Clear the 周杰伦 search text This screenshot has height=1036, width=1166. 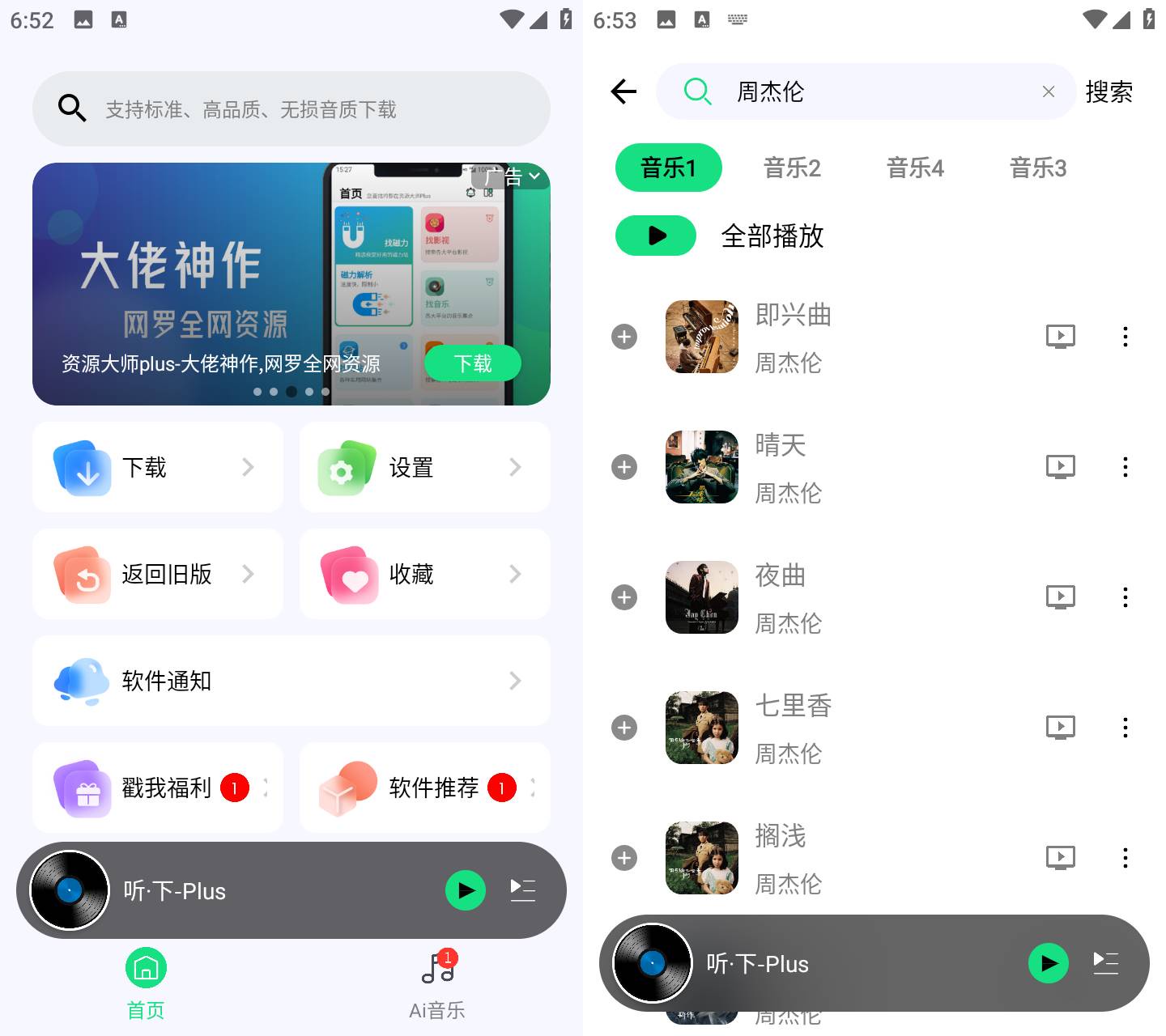pyautogui.click(x=1048, y=91)
